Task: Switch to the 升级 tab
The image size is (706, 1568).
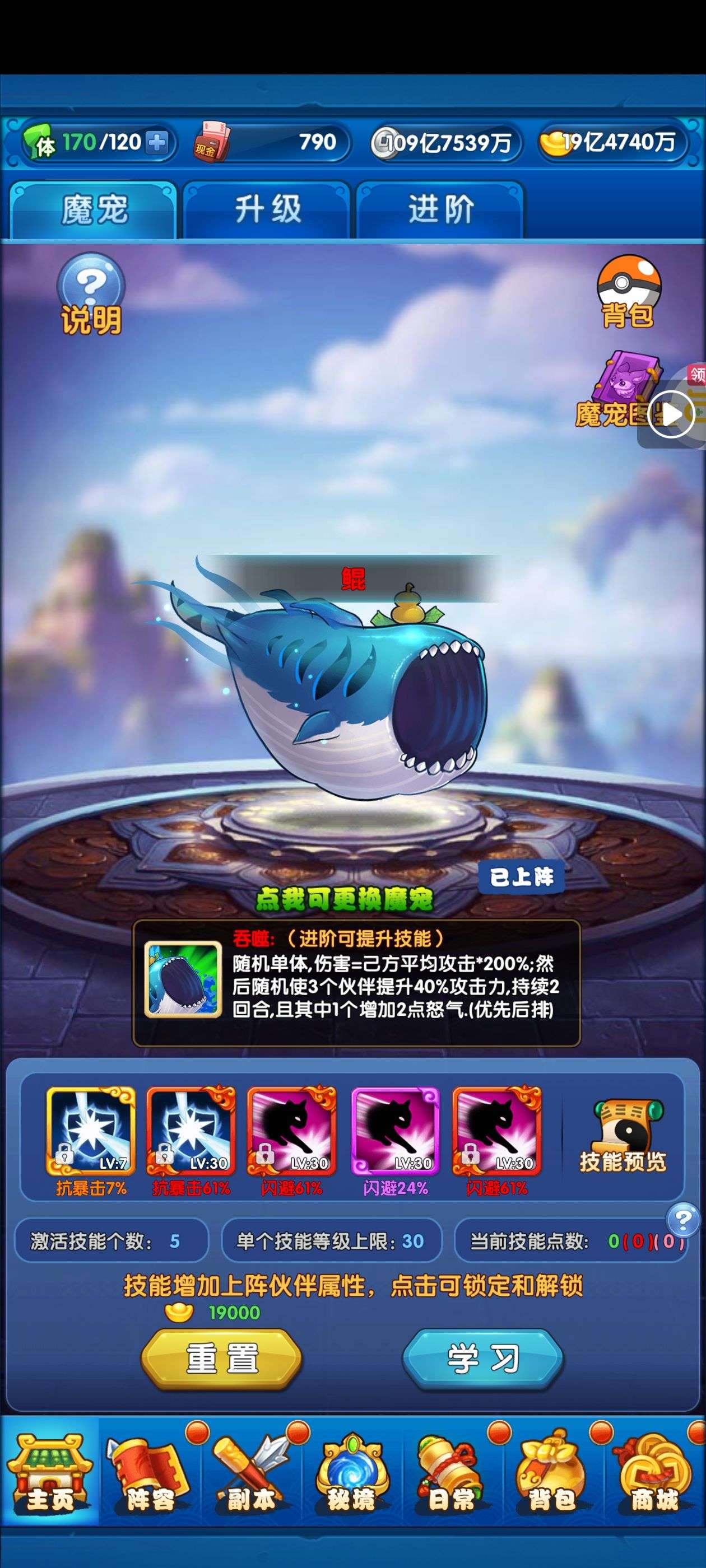Action: pyautogui.click(x=267, y=209)
